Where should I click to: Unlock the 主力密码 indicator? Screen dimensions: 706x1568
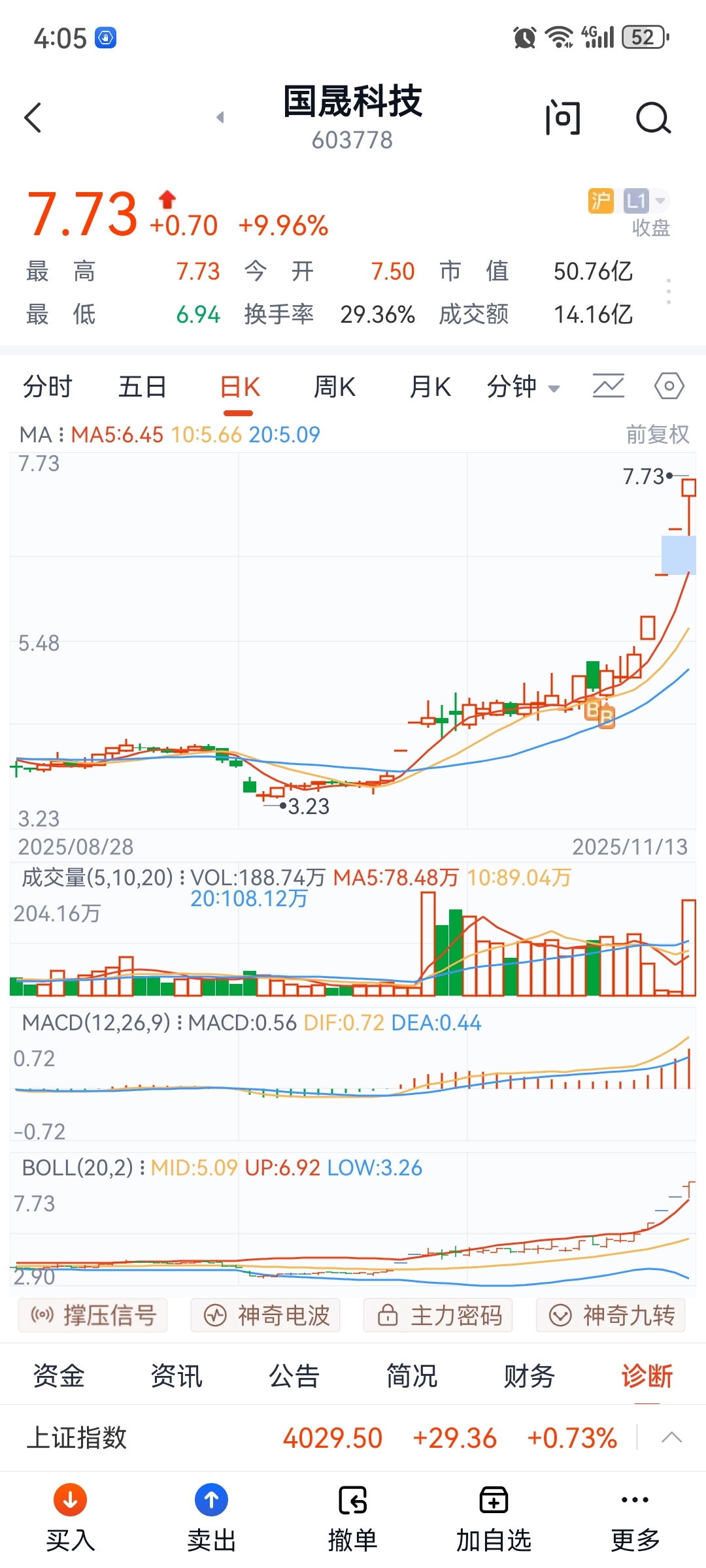click(439, 1315)
